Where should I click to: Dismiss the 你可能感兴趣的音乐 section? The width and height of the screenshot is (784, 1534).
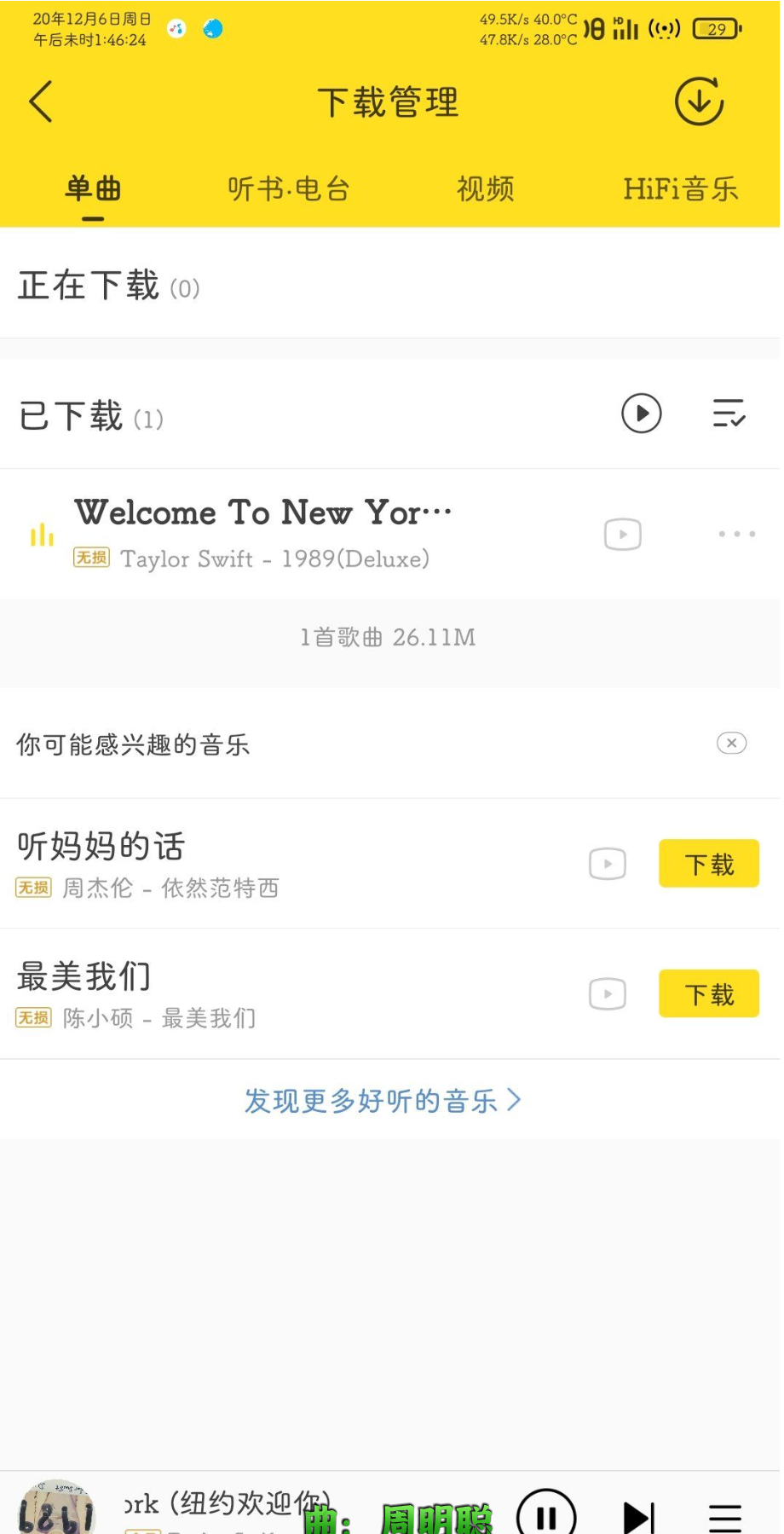(x=731, y=744)
